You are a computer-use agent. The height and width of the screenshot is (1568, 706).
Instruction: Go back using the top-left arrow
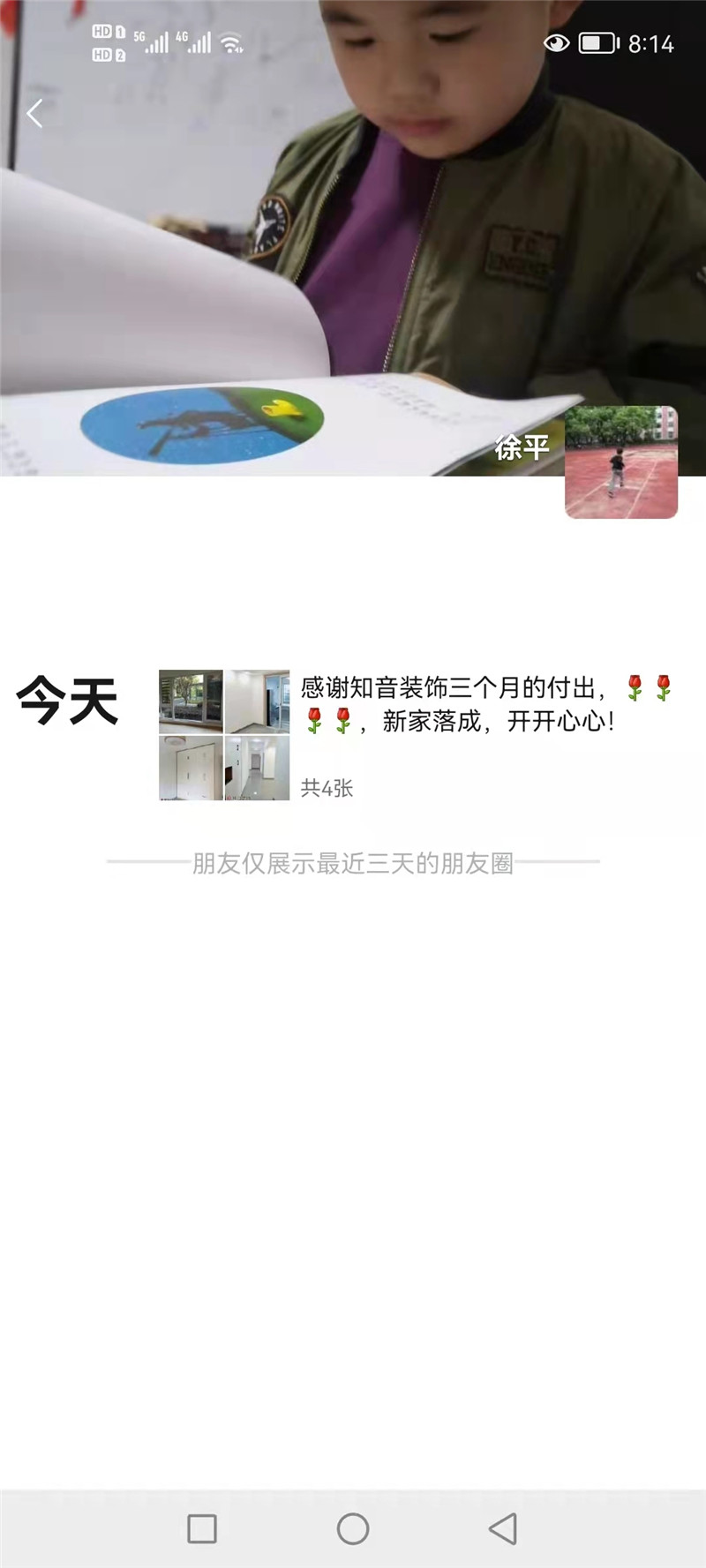coord(35,114)
